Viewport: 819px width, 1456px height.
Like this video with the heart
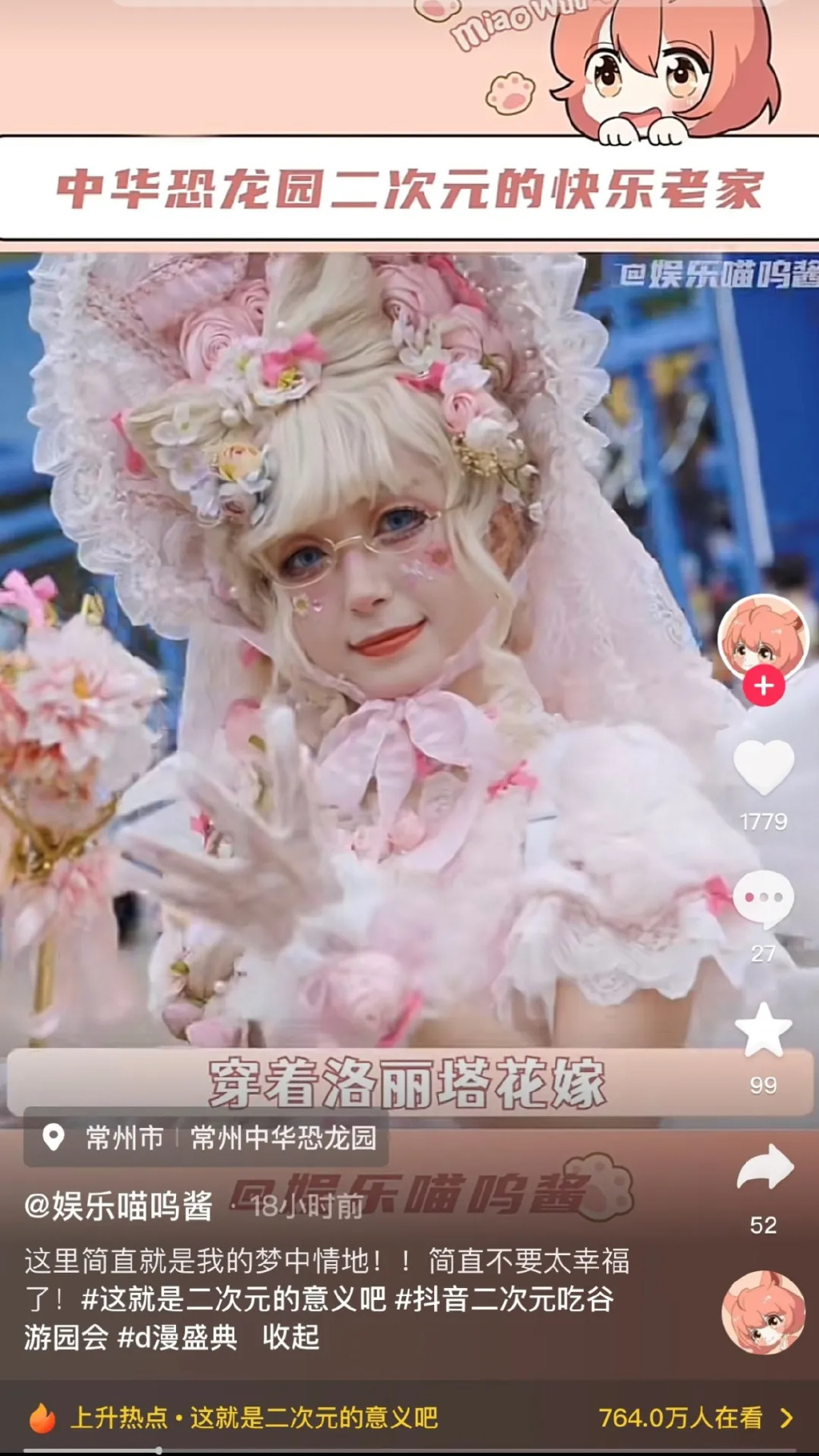pos(763,767)
